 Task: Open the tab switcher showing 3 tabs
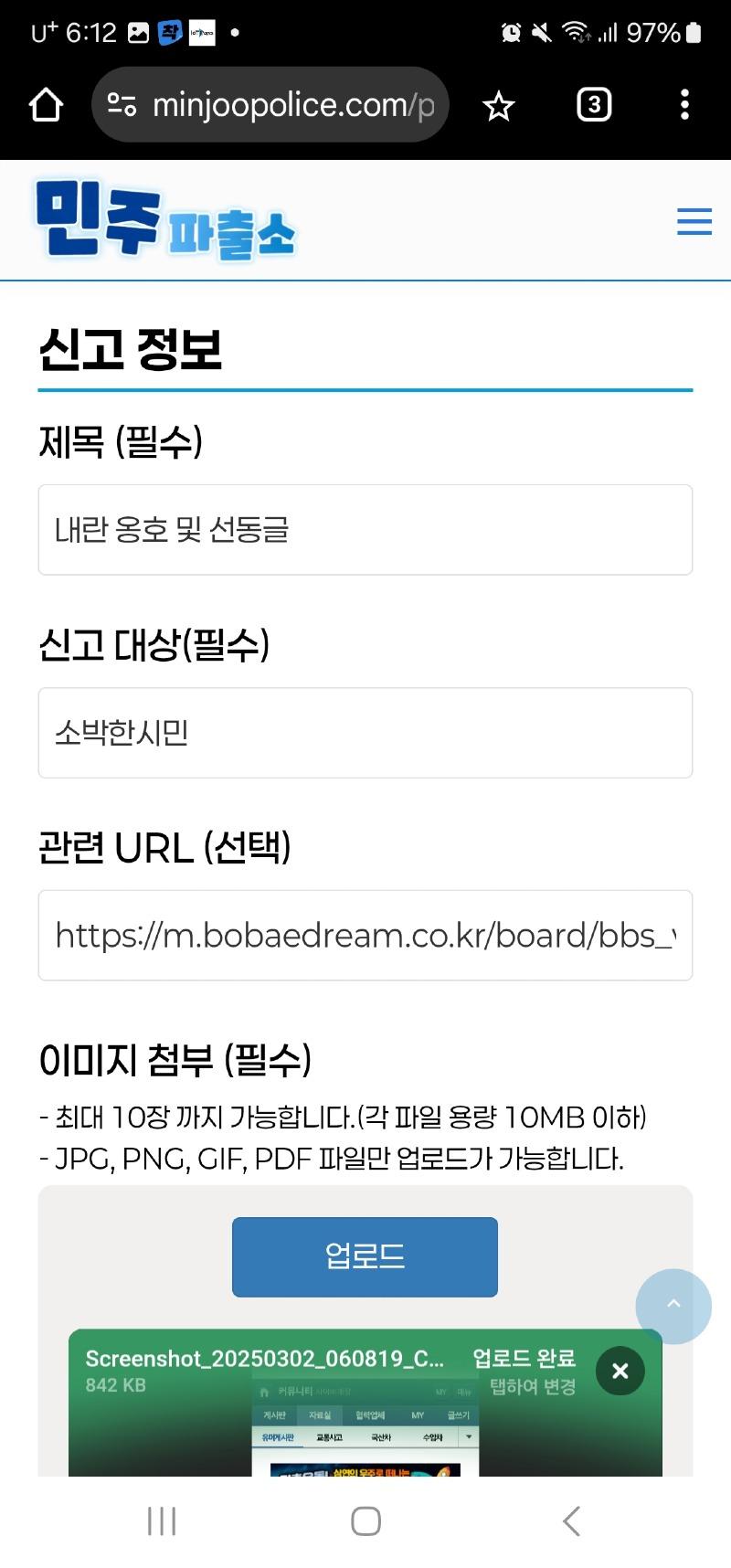coord(594,105)
